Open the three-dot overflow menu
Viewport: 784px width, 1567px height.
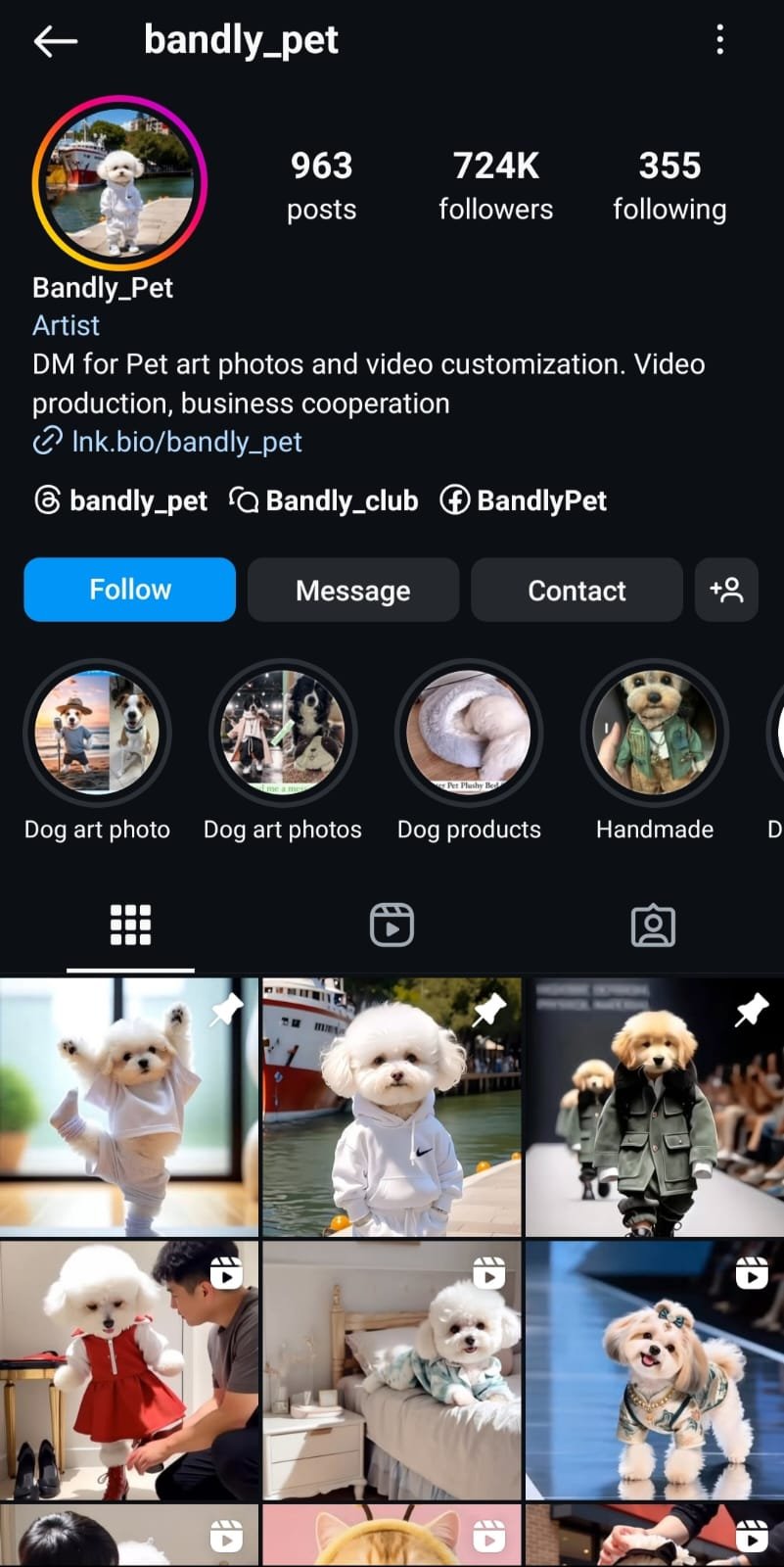point(719,40)
